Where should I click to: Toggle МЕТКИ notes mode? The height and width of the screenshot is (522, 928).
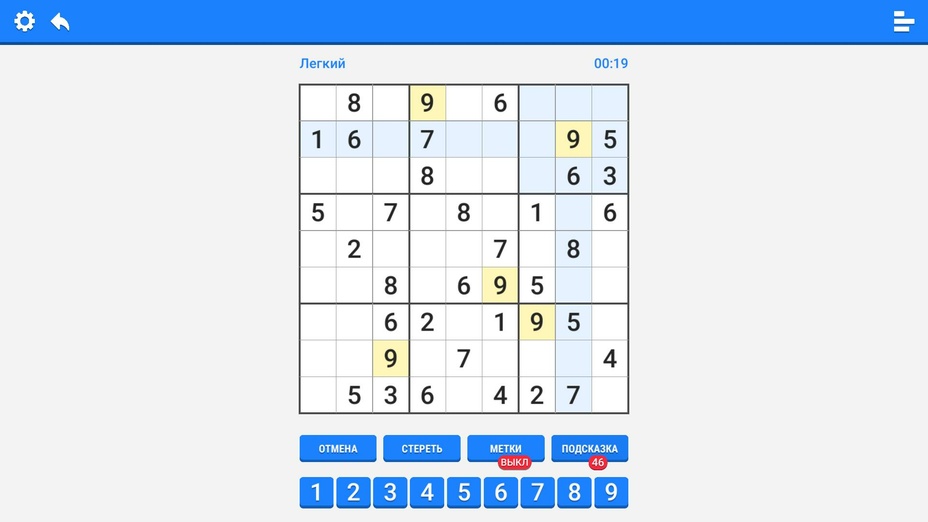pyautogui.click(x=505, y=448)
